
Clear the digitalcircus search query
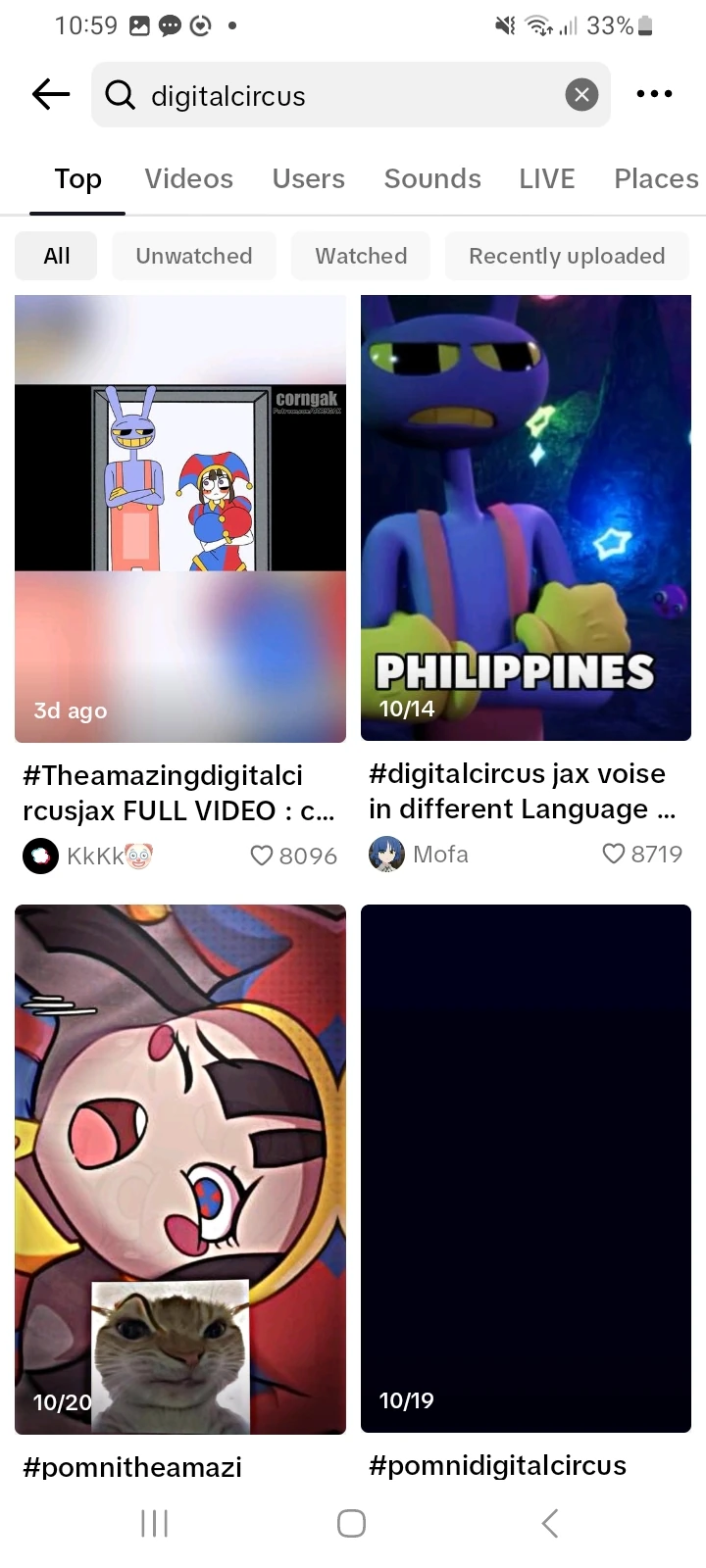580,94
